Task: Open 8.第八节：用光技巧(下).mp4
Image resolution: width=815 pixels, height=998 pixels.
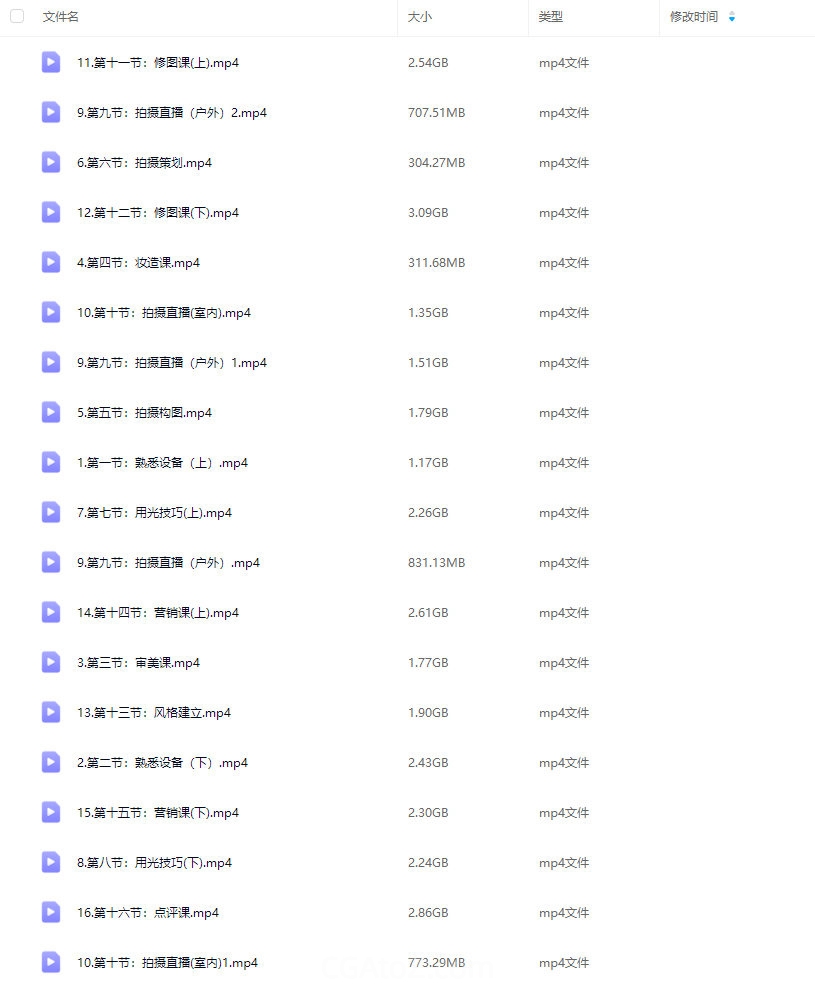Action: click(154, 863)
